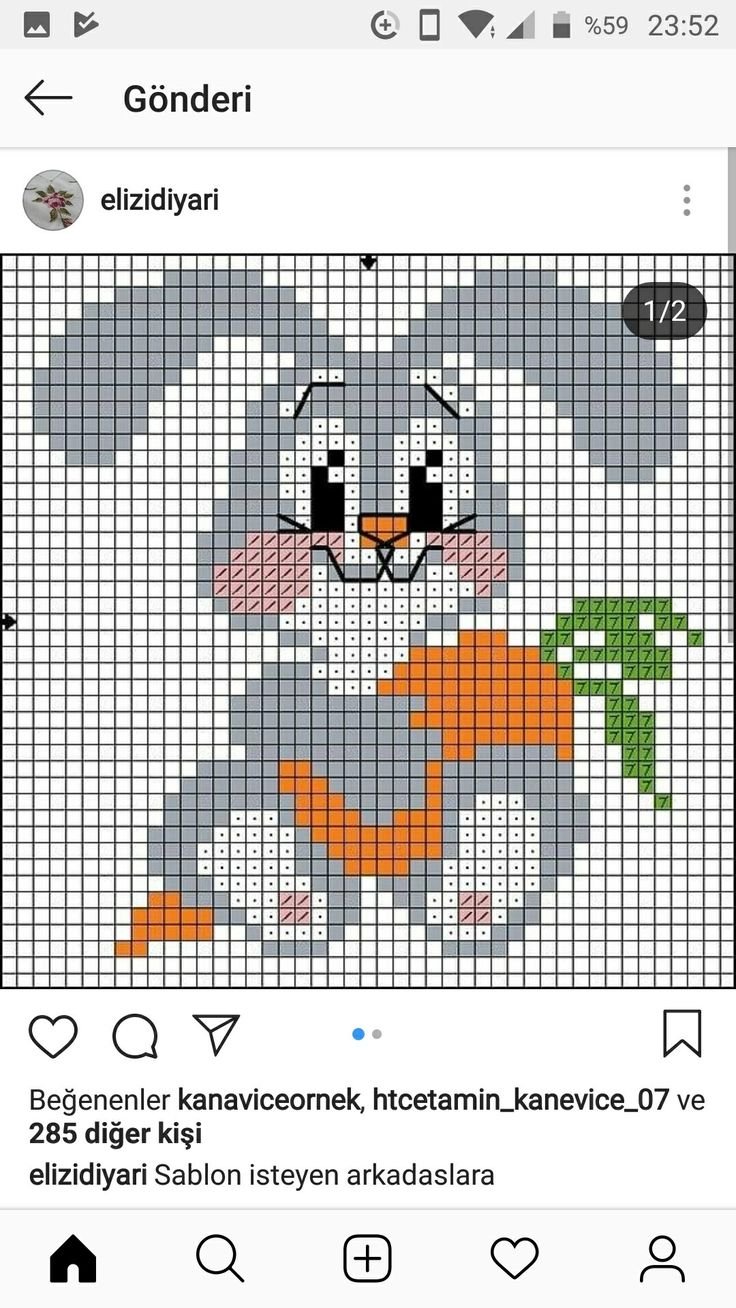Open the comments bubble icon
Viewport: 736px width, 1308px height.
tap(135, 1035)
